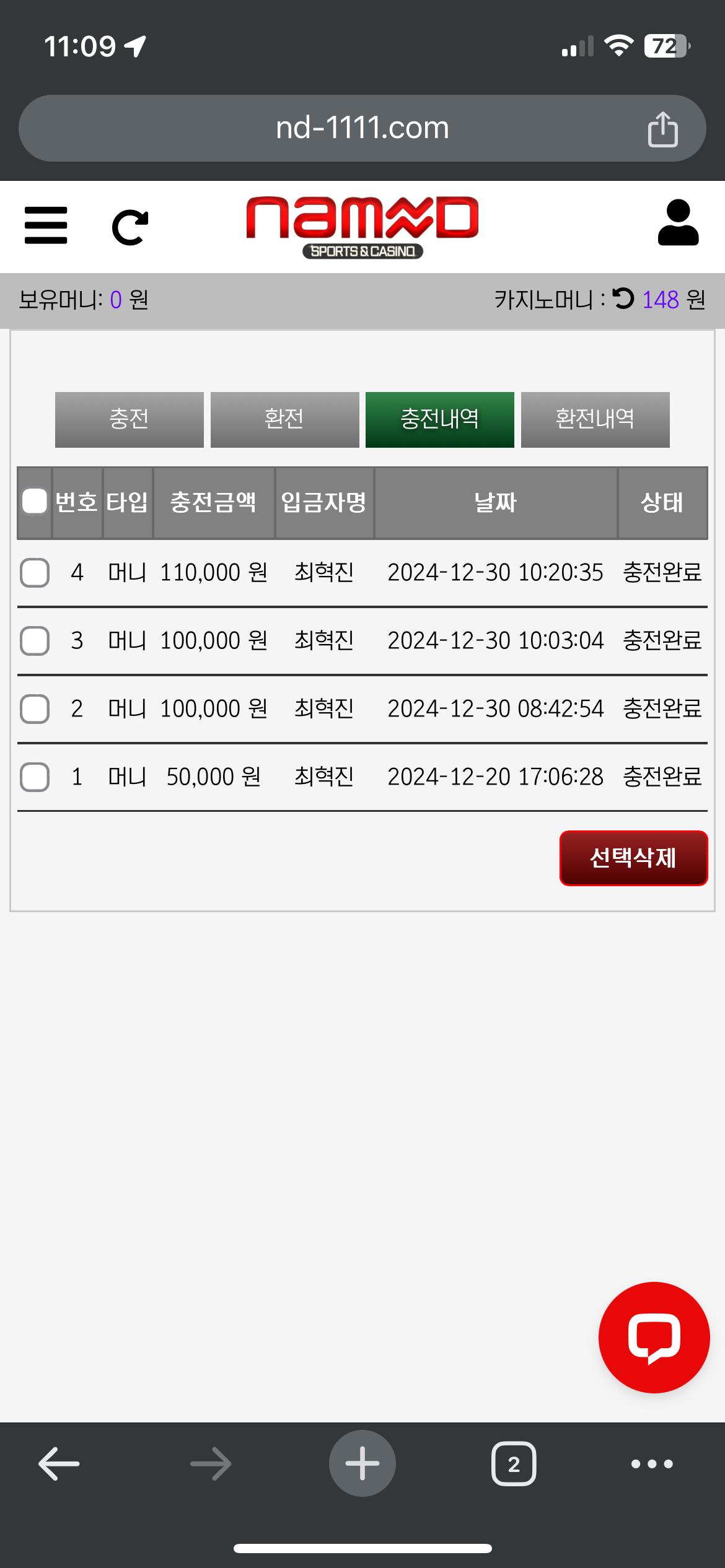Refresh the casino money balance
The width and height of the screenshot is (725, 1568).
[623, 298]
